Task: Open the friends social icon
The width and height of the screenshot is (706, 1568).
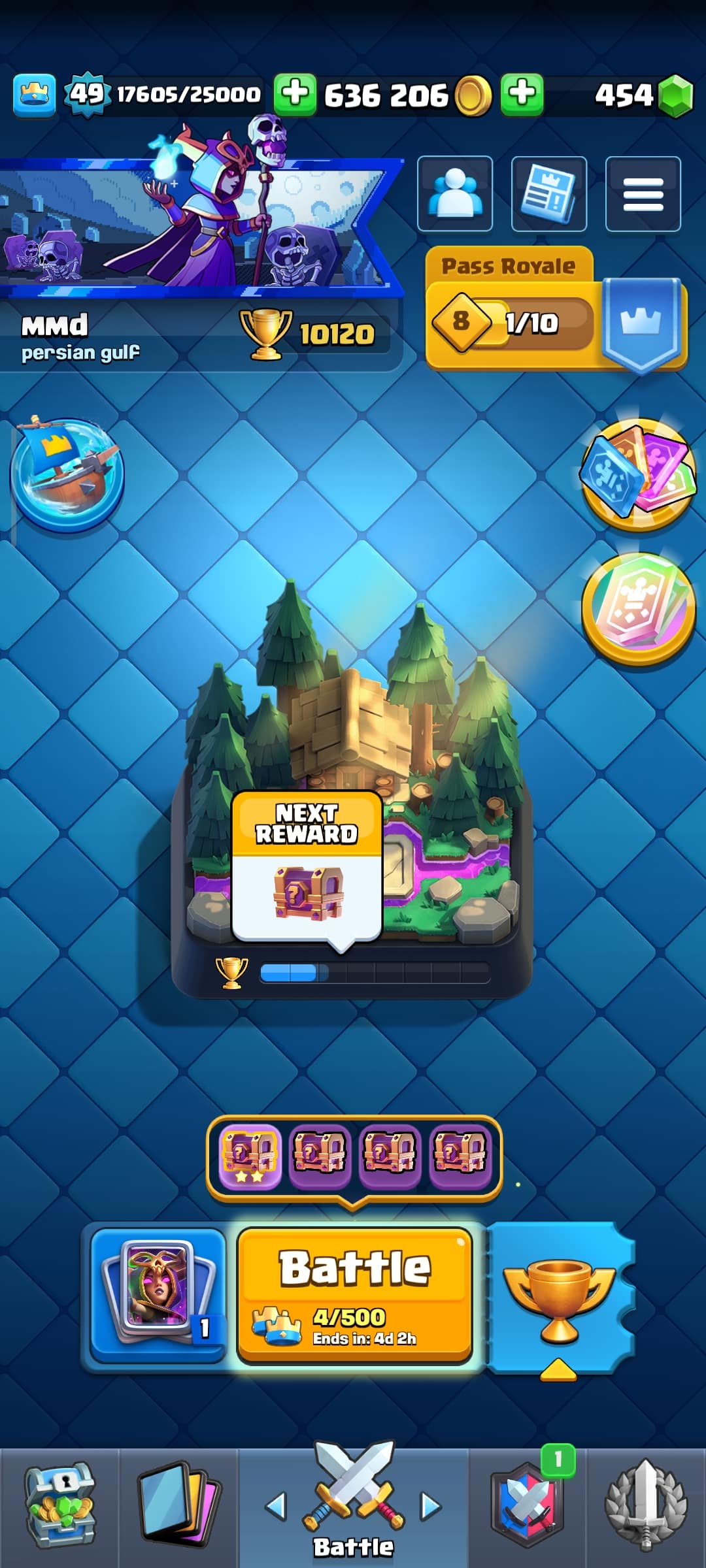Action: coord(455,194)
